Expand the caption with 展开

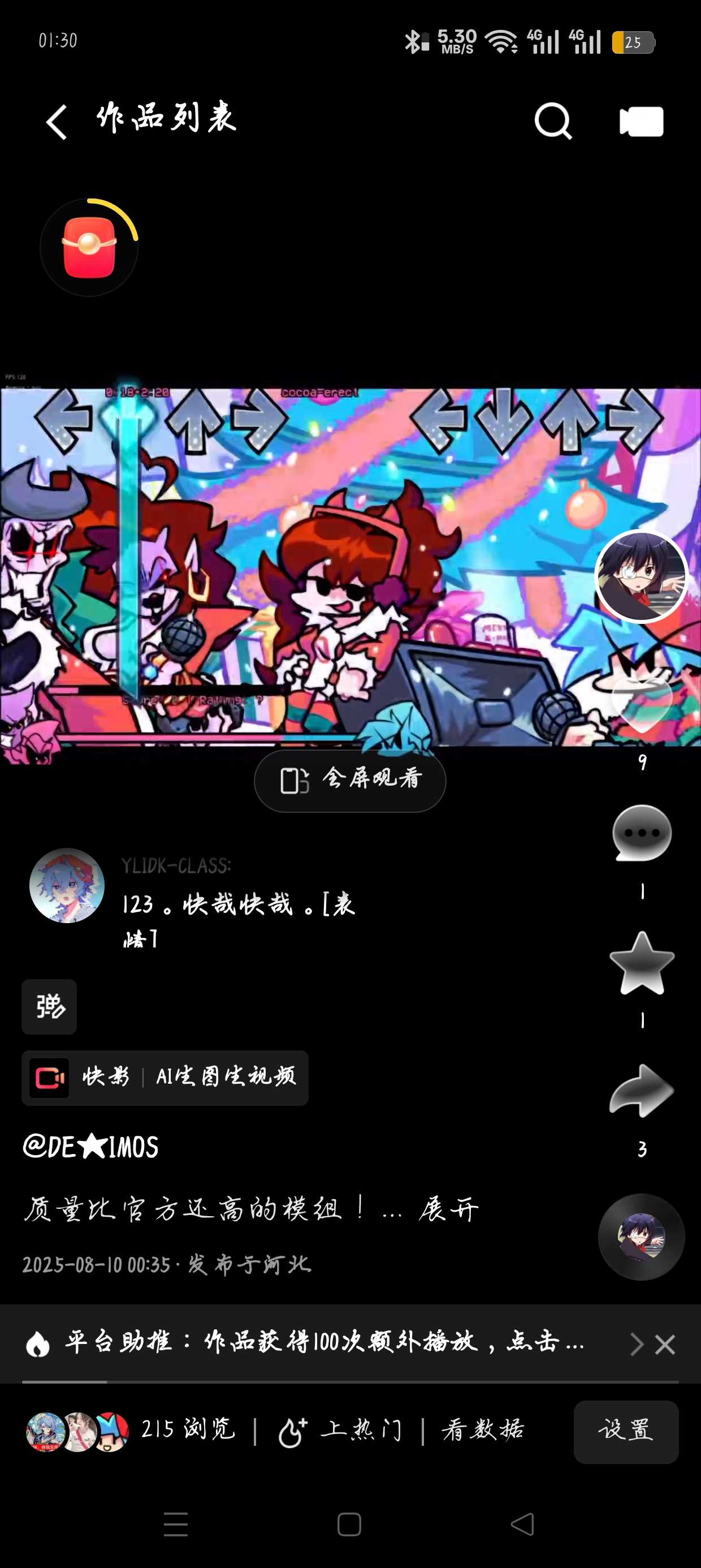pyautogui.click(x=448, y=1209)
